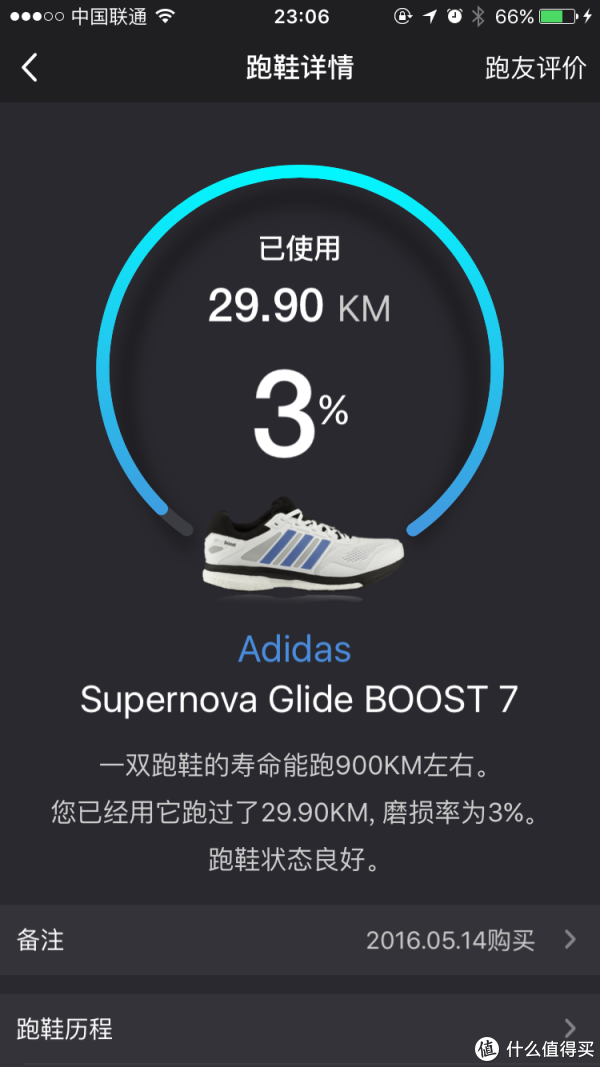This screenshot has width=600, height=1067.
Task: Open 跑友评价 reviews
Action: tap(535, 68)
